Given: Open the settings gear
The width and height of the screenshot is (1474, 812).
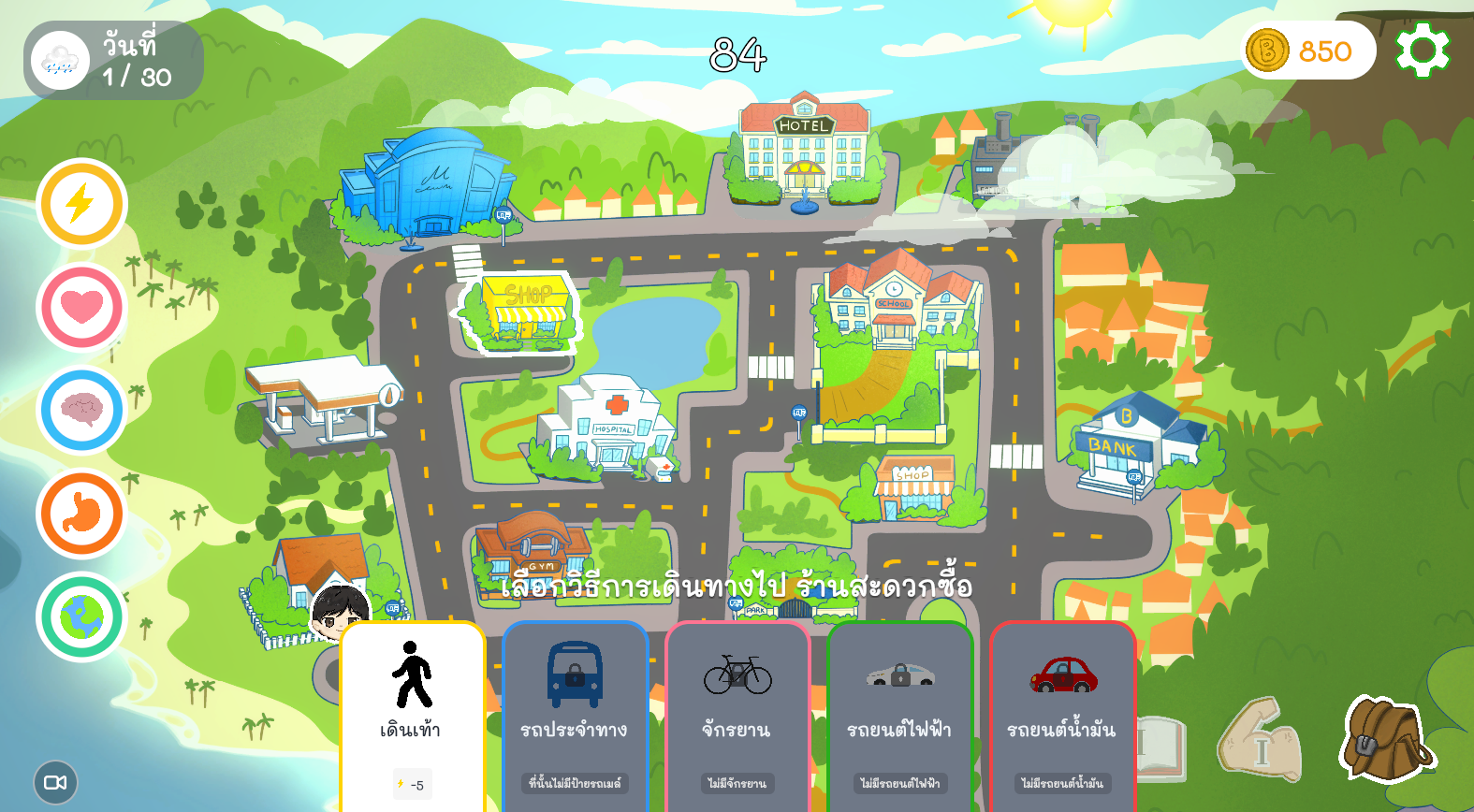Looking at the screenshot, I should [1423, 50].
